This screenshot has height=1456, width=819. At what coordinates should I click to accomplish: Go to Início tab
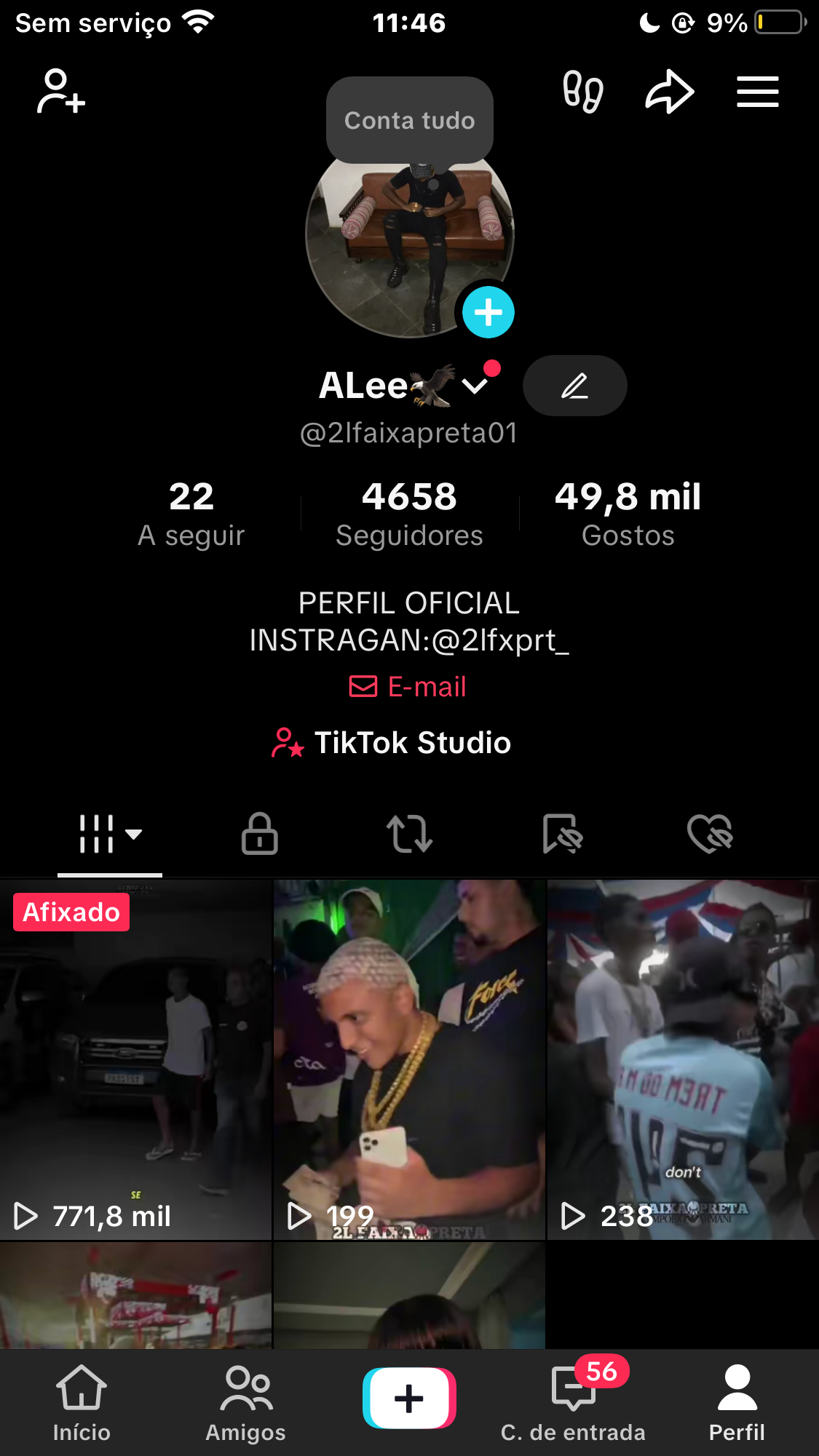82,1403
